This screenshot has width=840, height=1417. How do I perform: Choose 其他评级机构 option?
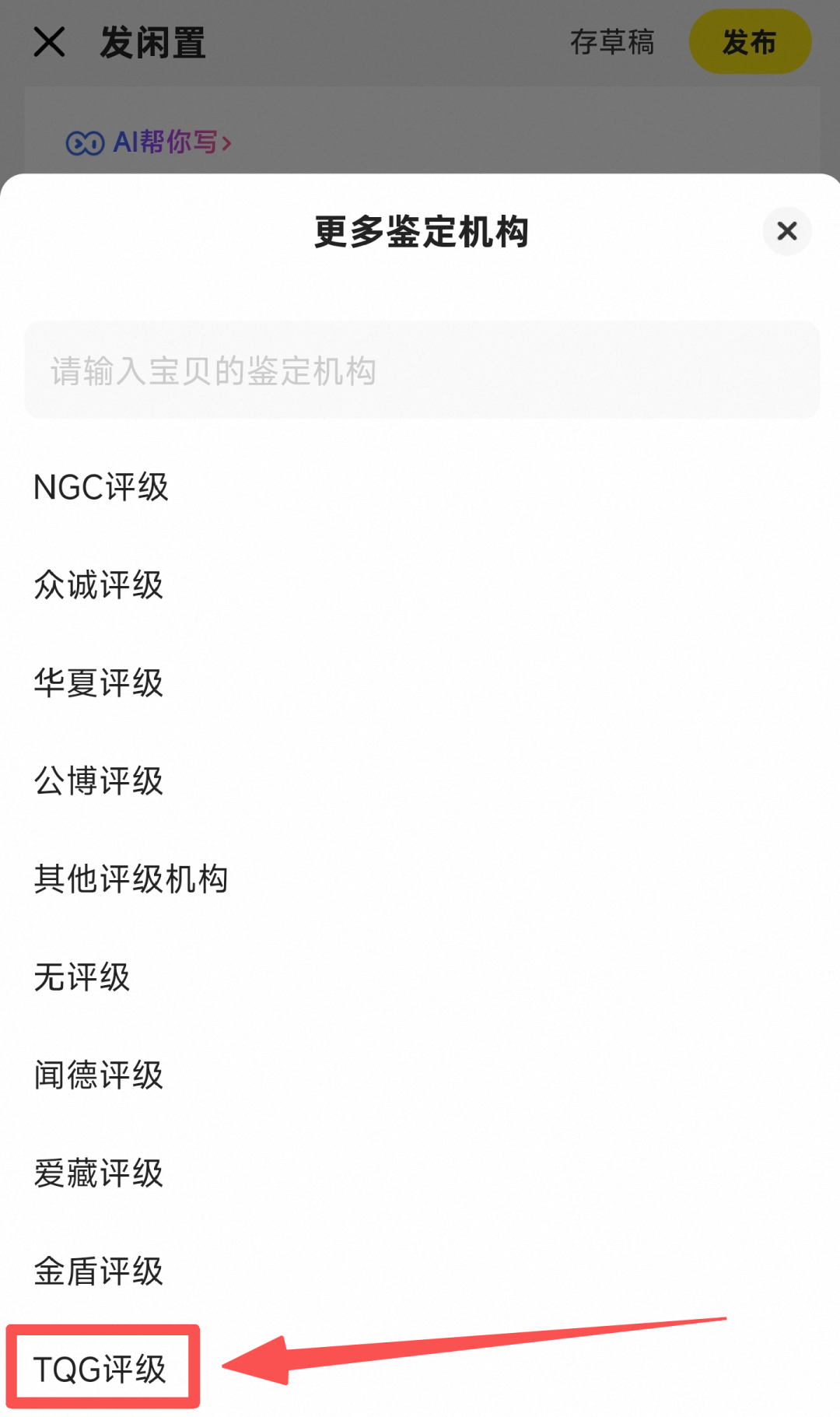[131, 879]
